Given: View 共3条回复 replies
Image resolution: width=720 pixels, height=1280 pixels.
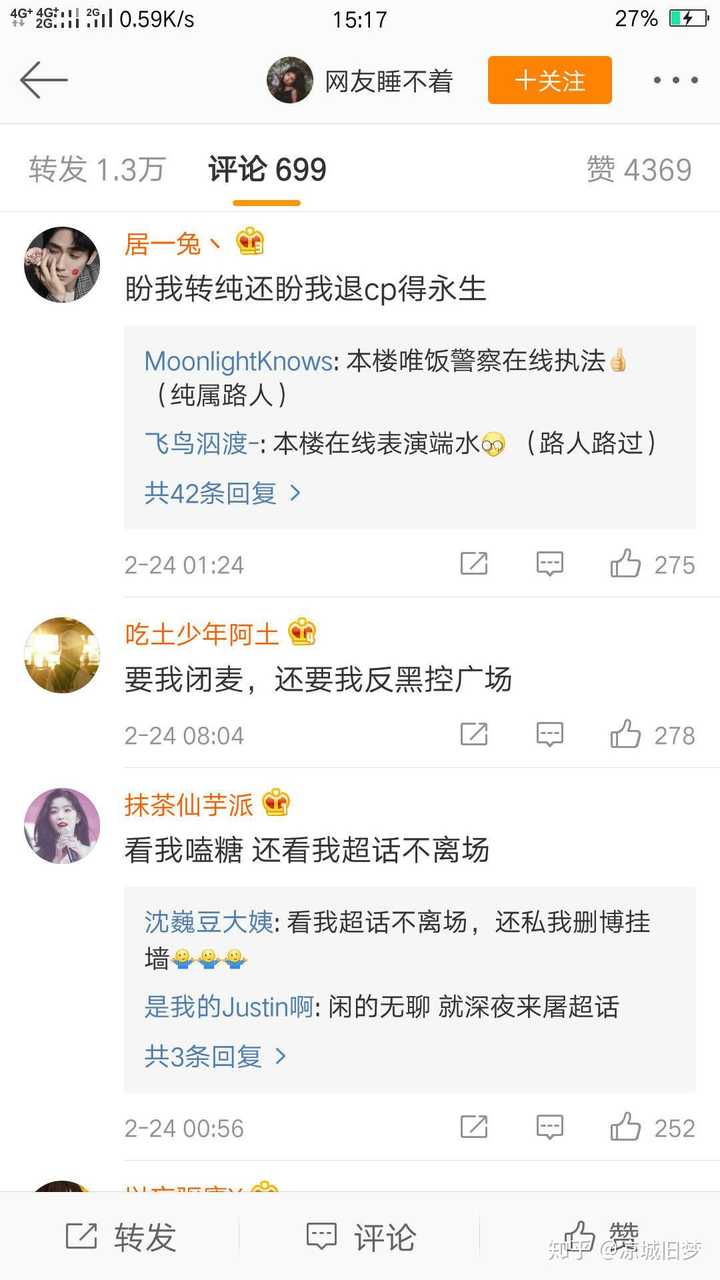Looking at the screenshot, I should tap(215, 1055).
